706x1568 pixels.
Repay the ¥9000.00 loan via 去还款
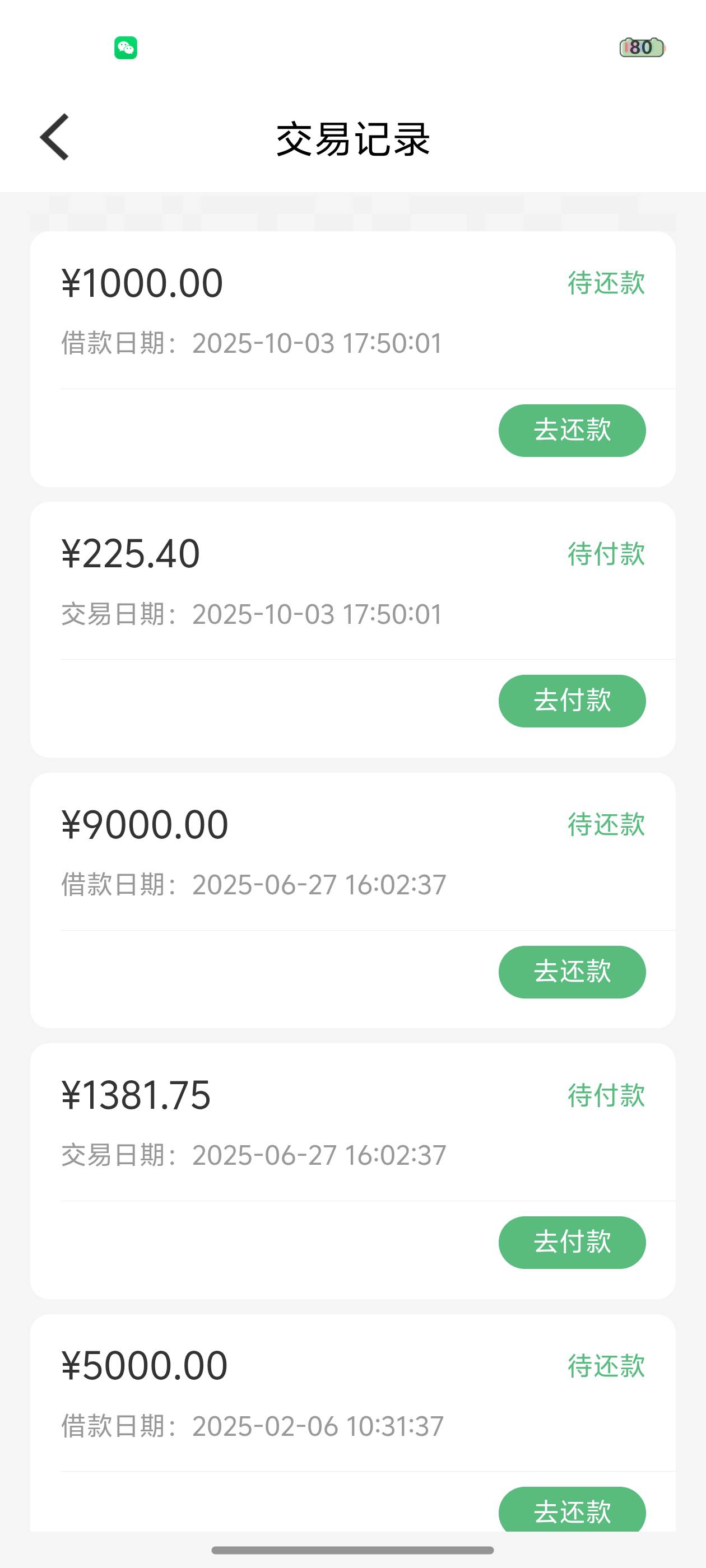coord(572,972)
